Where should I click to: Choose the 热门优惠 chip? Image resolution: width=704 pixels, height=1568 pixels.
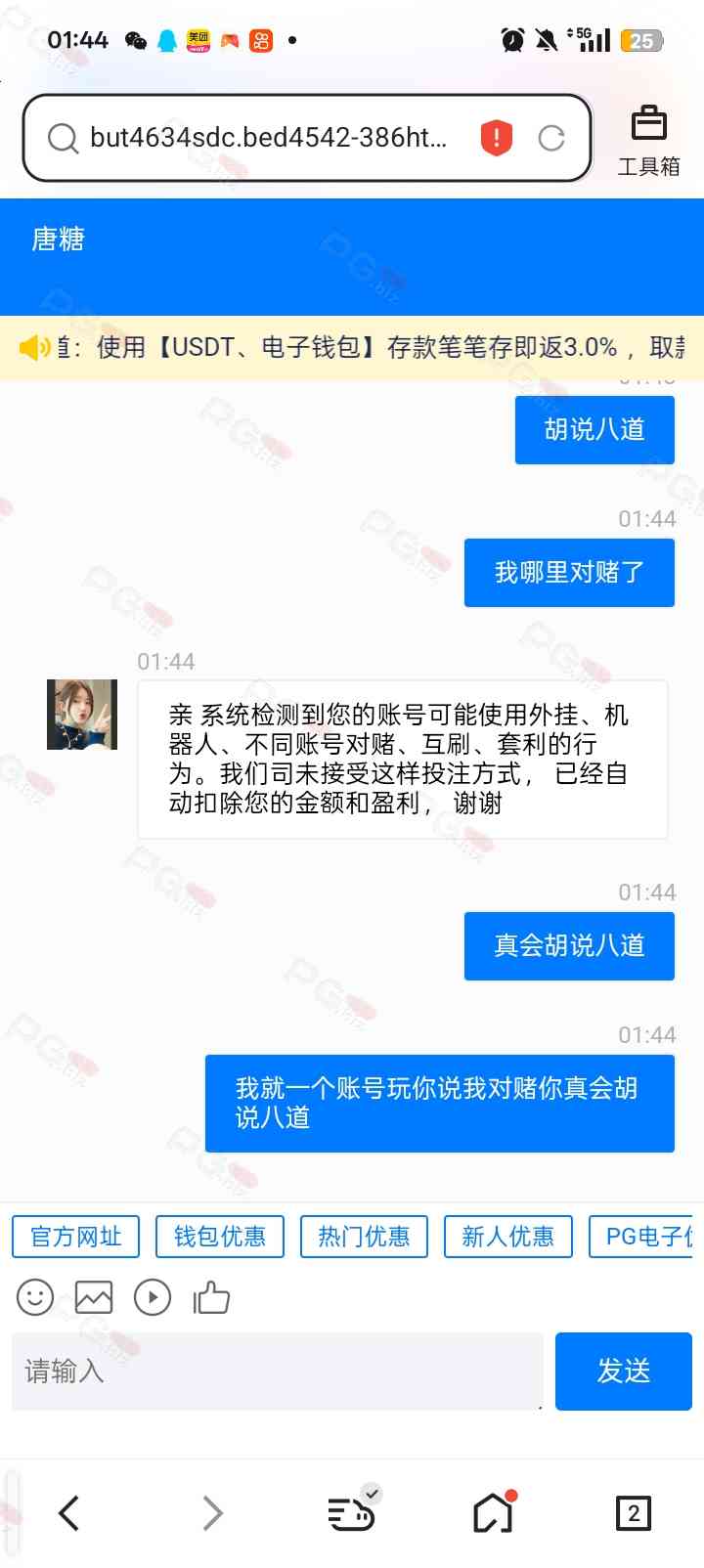pyautogui.click(x=364, y=1237)
